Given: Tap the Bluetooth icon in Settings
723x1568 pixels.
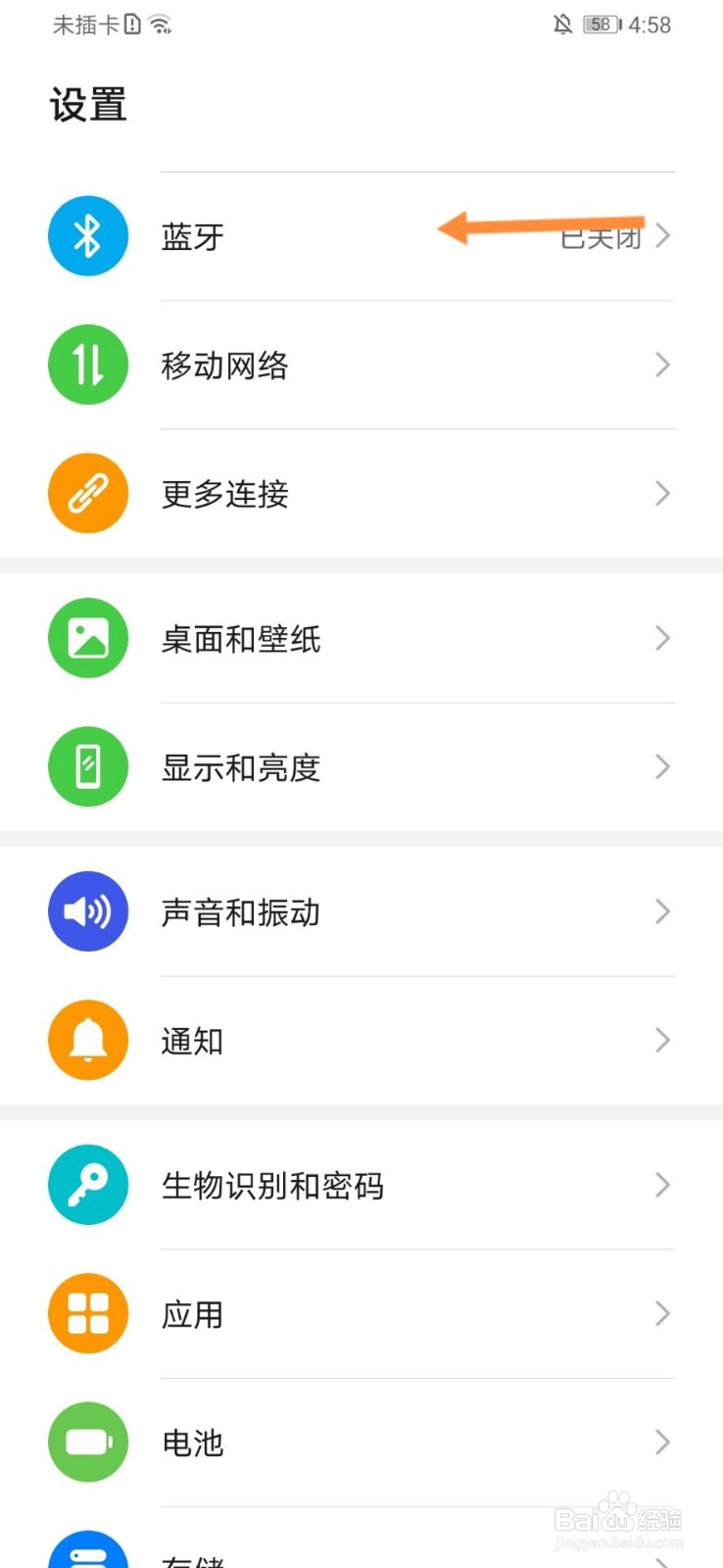Looking at the screenshot, I should click(87, 235).
